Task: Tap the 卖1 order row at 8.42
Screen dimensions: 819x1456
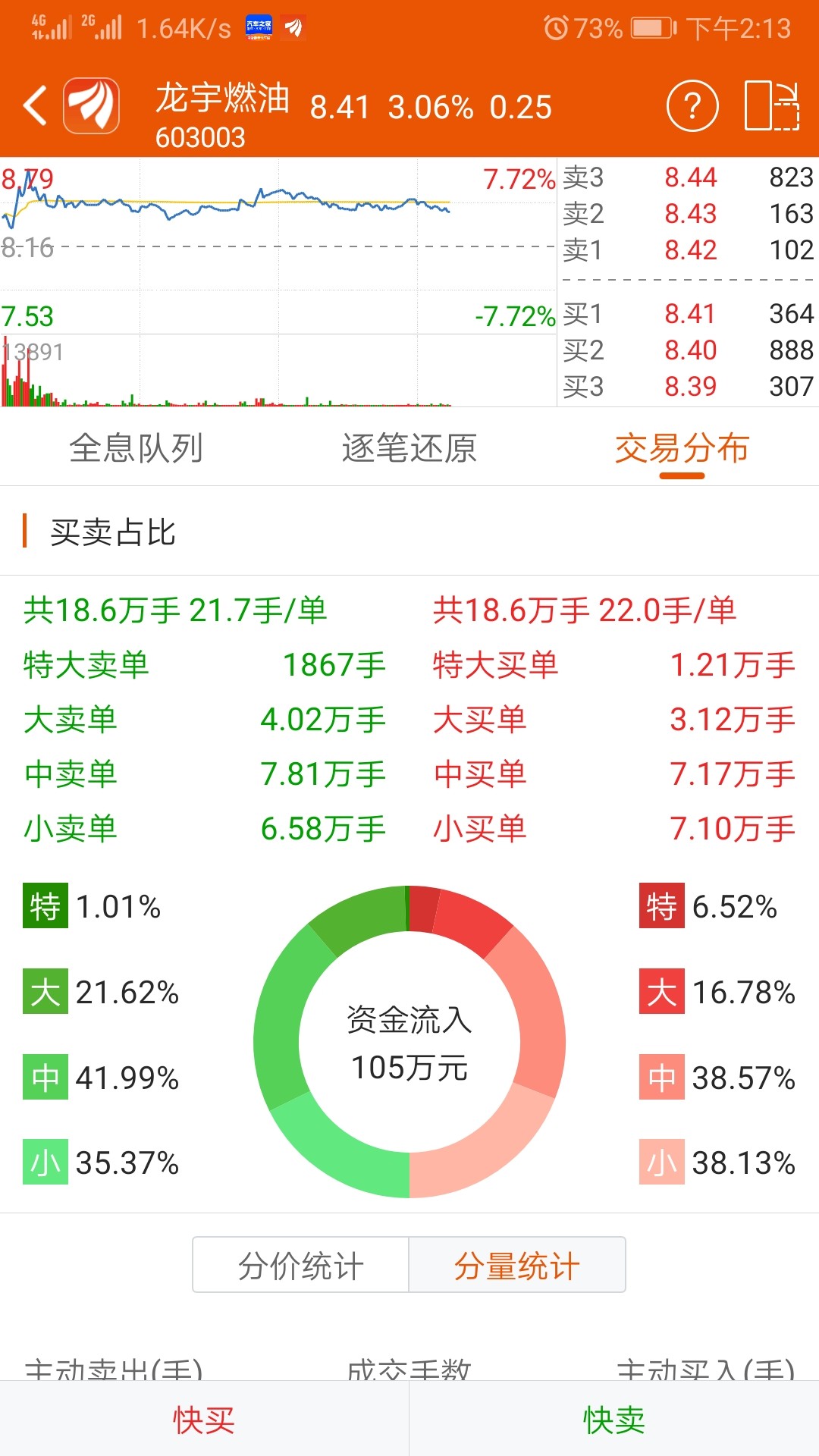Action: pyautogui.click(x=689, y=249)
